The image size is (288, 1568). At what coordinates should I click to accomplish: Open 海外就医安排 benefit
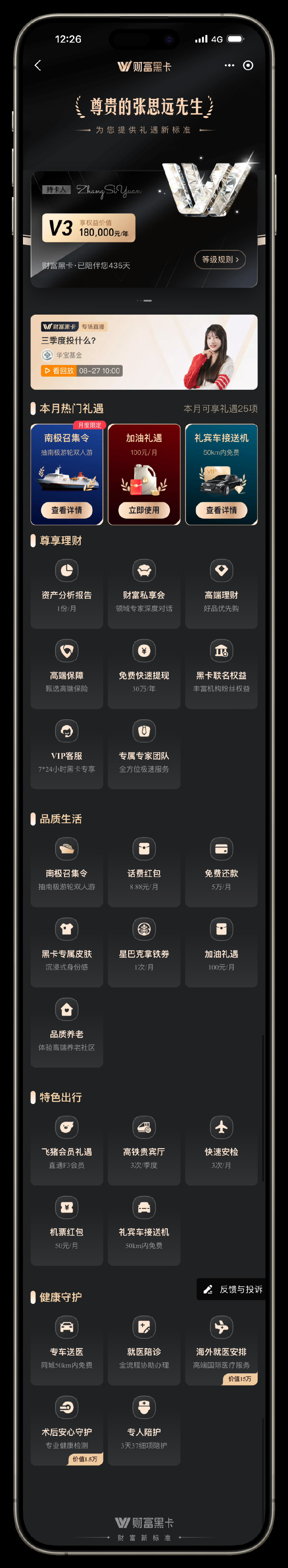click(221, 1342)
